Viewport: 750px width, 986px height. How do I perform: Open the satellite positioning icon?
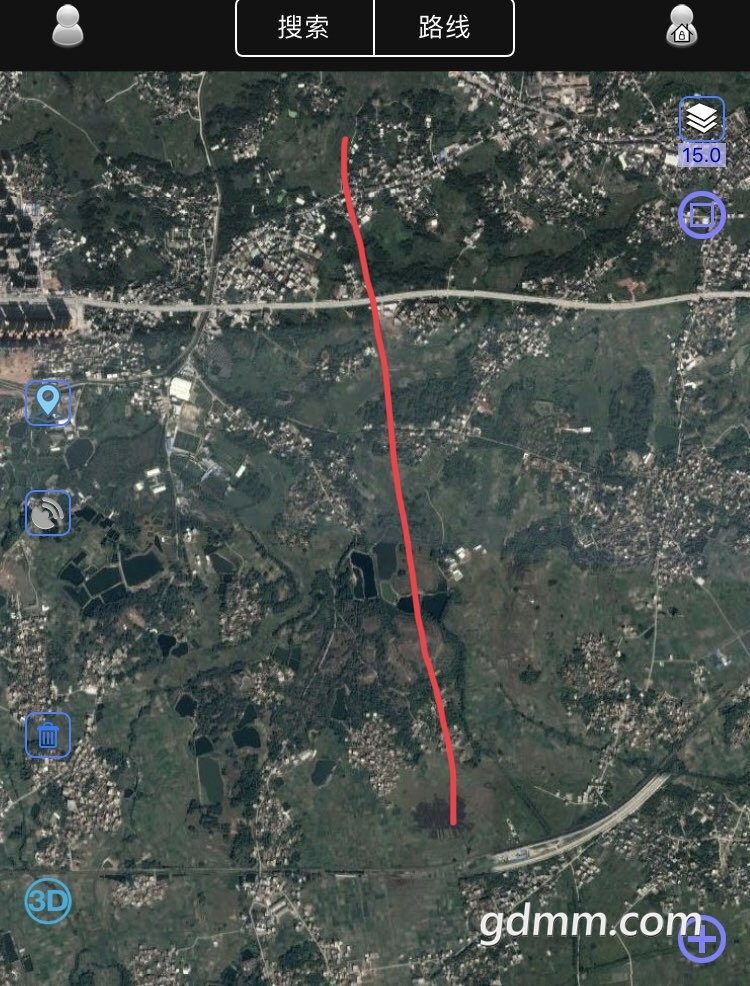click(x=48, y=513)
